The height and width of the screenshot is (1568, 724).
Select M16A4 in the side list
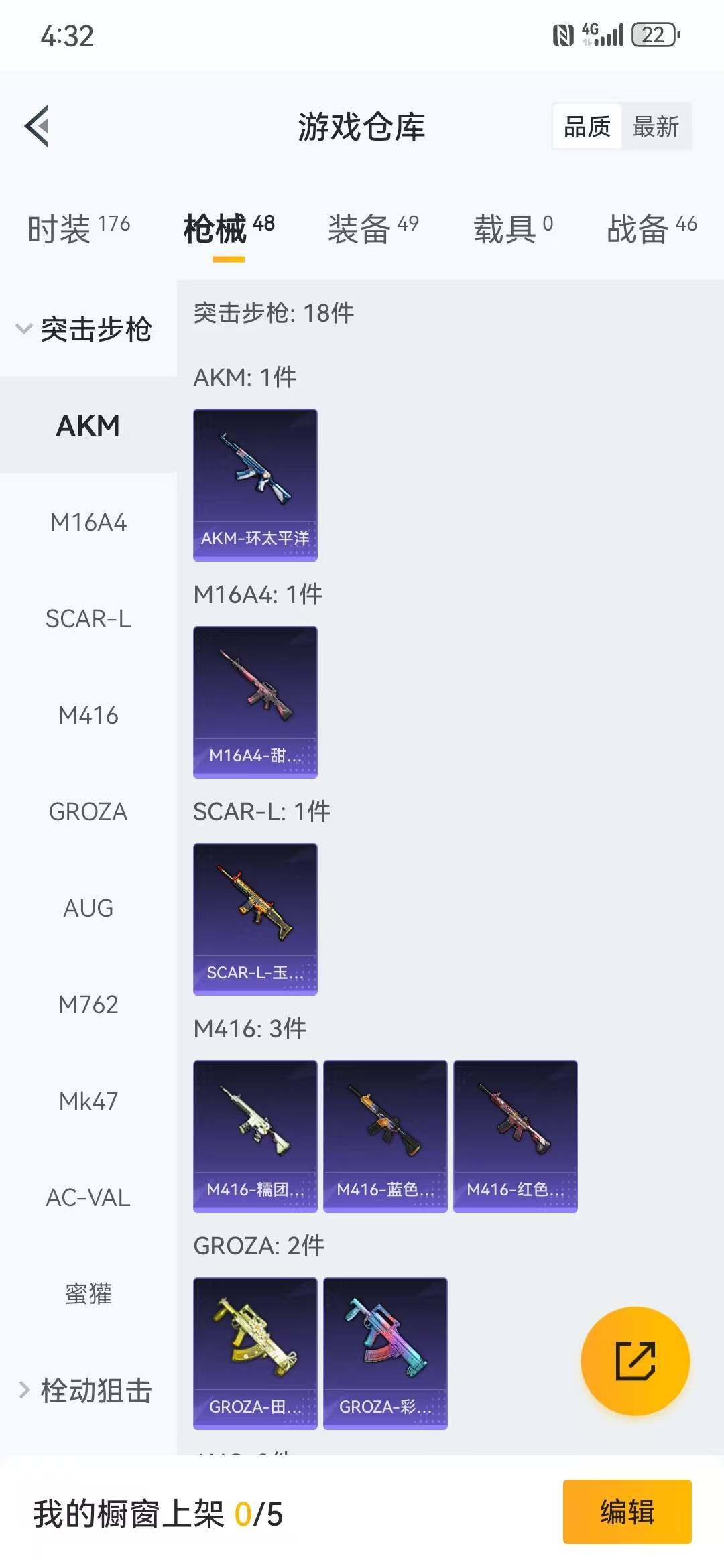[88, 522]
